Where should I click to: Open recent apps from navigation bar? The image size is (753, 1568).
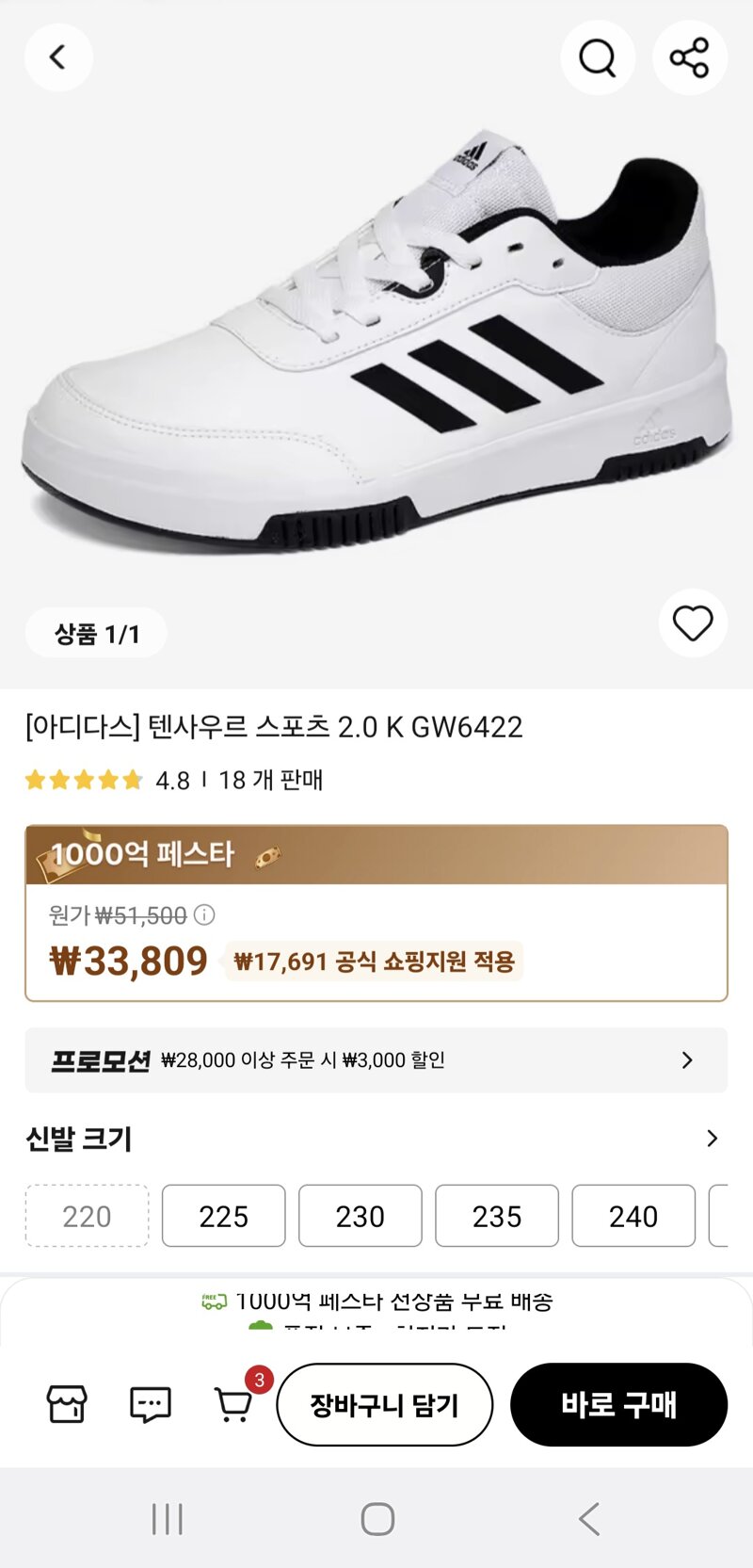point(168,1518)
